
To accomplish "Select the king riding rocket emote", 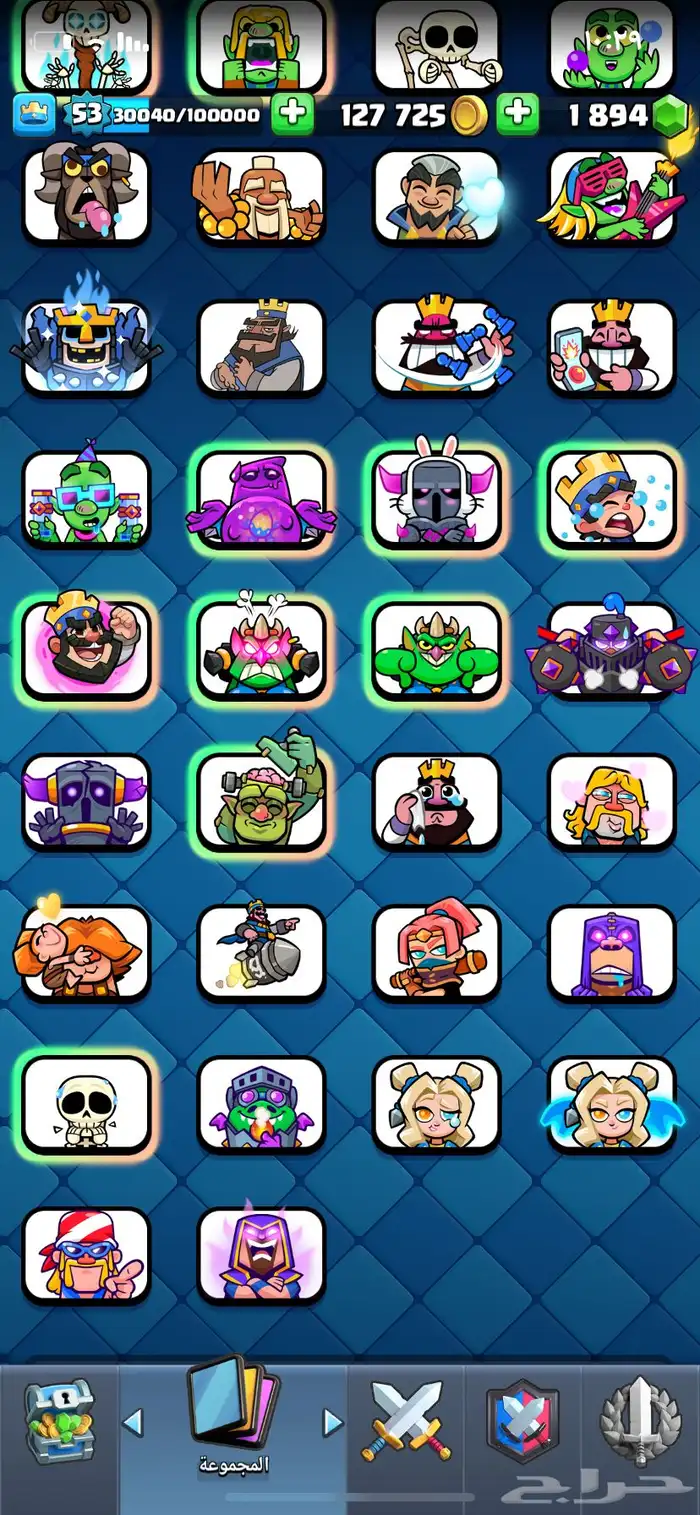I will (261, 951).
